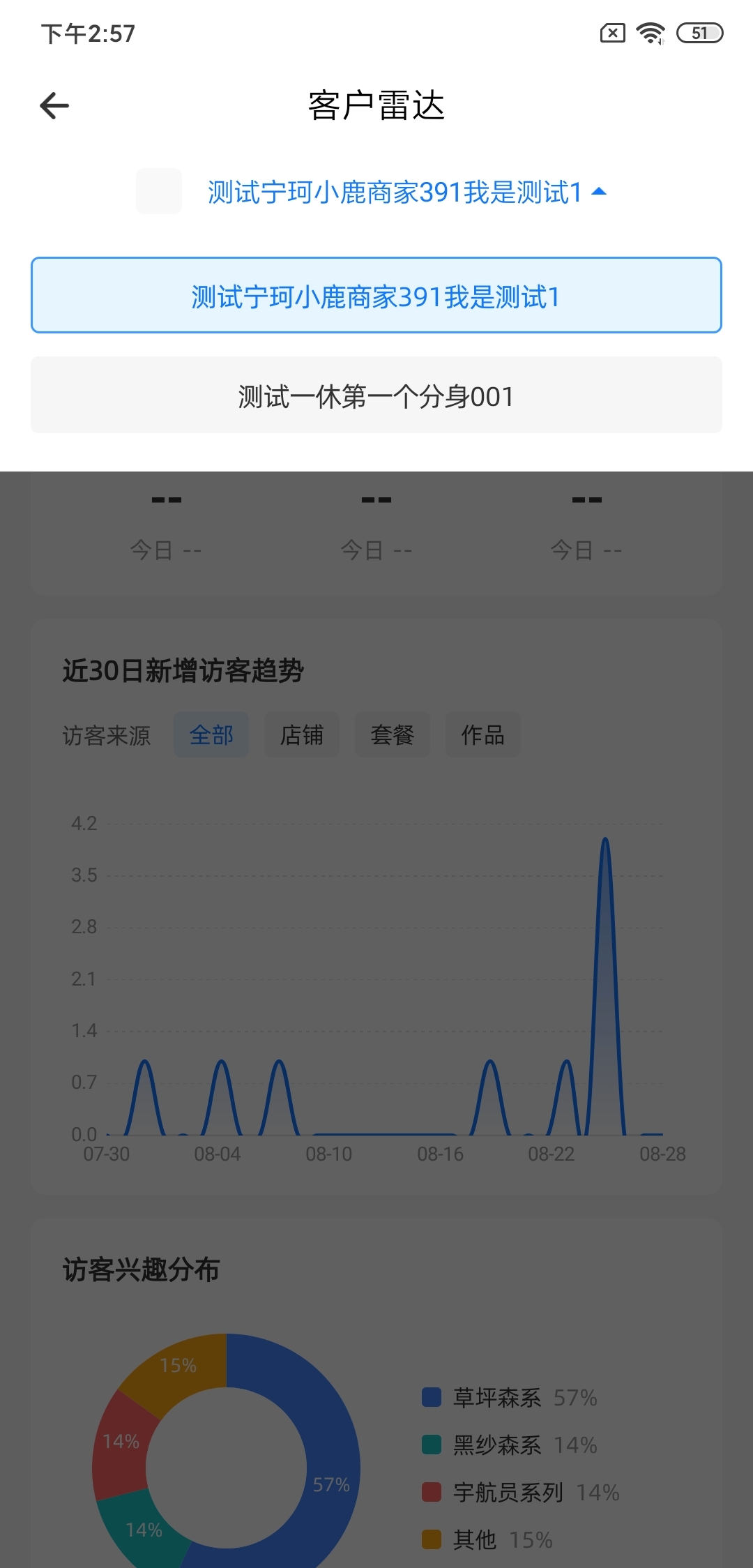Dismiss dropdown by tapping the 全部 filter
The width and height of the screenshot is (753, 1568).
coord(211,734)
